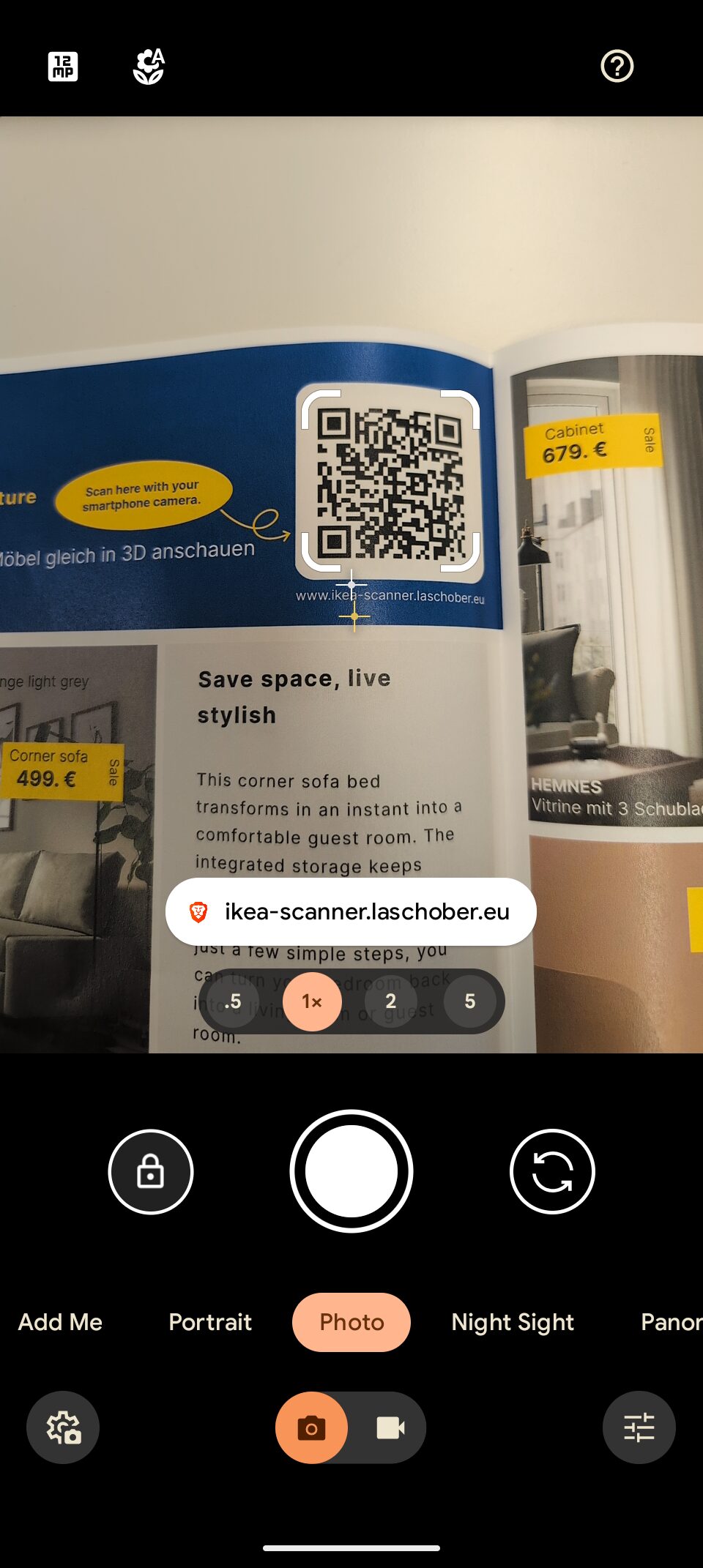The width and height of the screenshot is (703, 1568).
Task: Open the 12 MP resolution setting
Action: click(x=63, y=67)
